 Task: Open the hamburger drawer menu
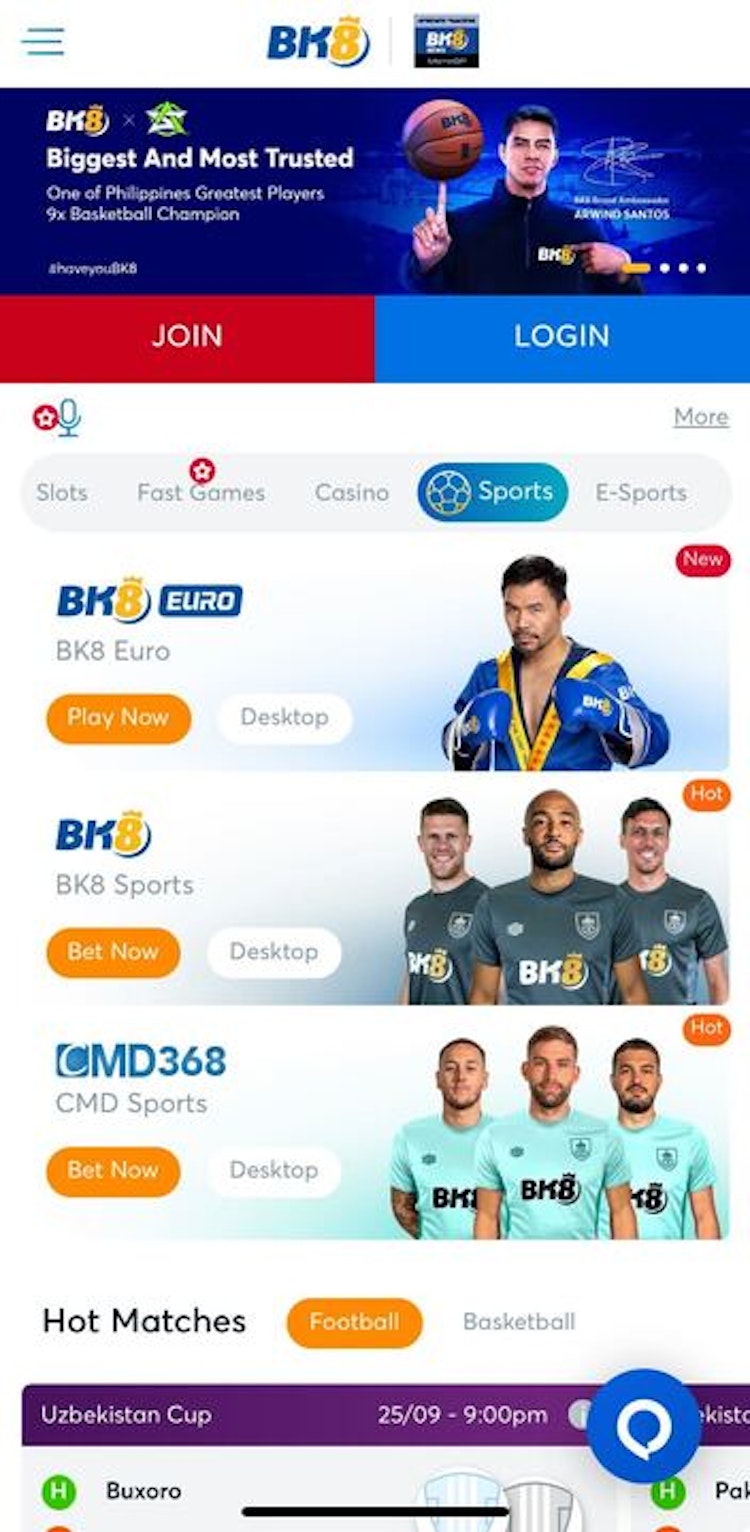pos(42,42)
